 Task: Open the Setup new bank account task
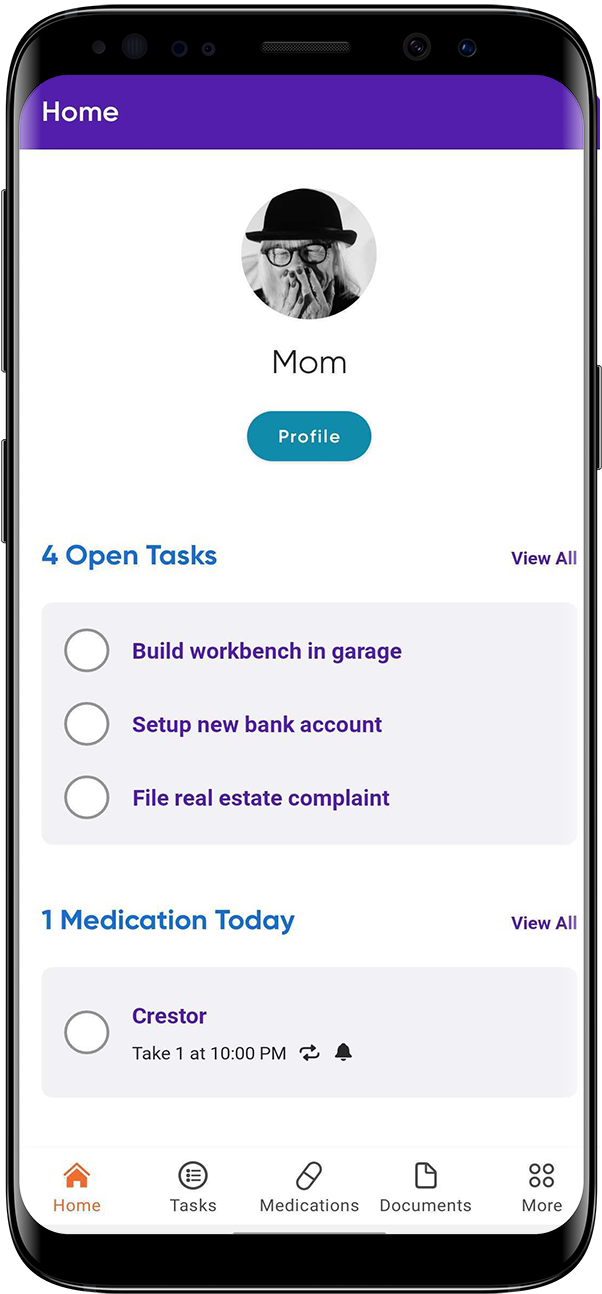pyautogui.click(x=257, y=724)
